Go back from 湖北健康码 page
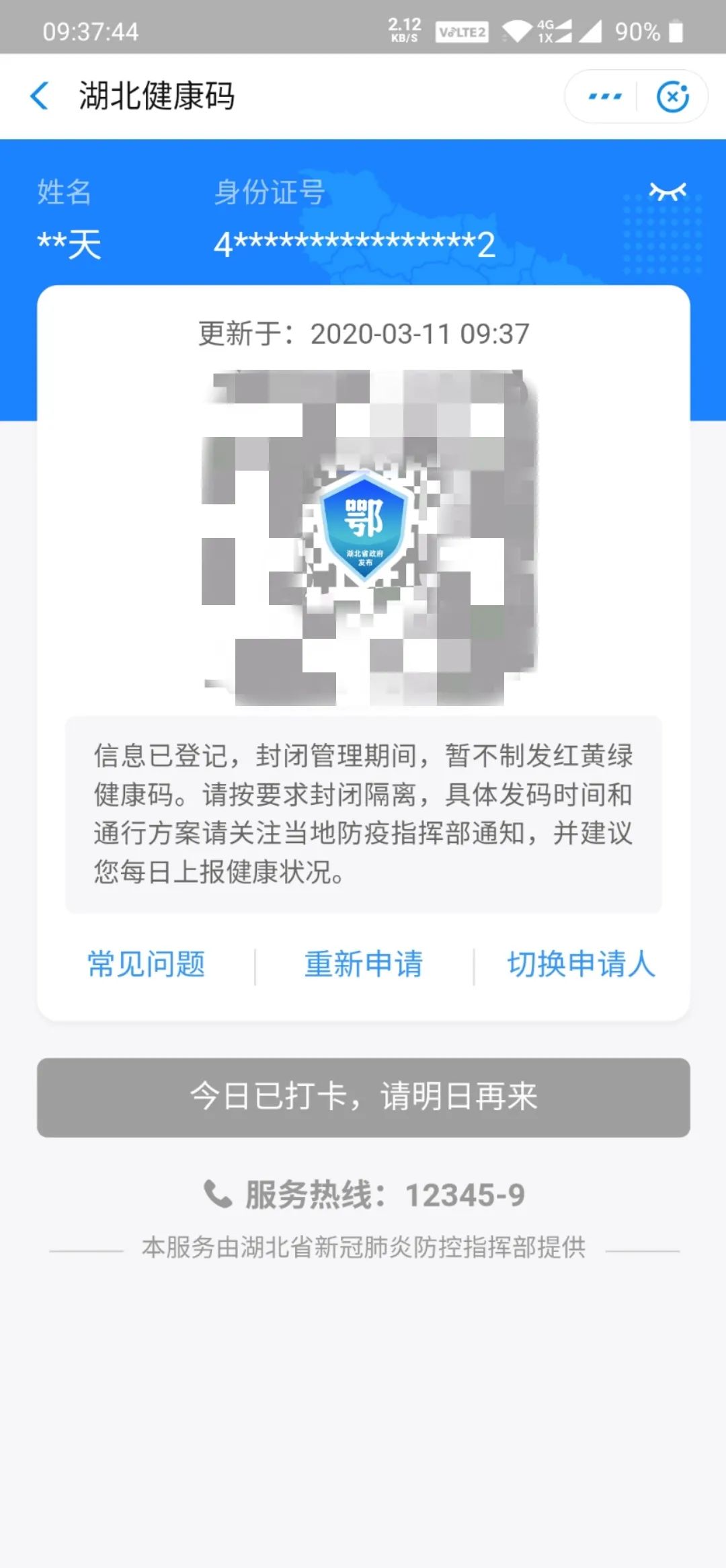 pyautogui.click(x=40, y=95)
